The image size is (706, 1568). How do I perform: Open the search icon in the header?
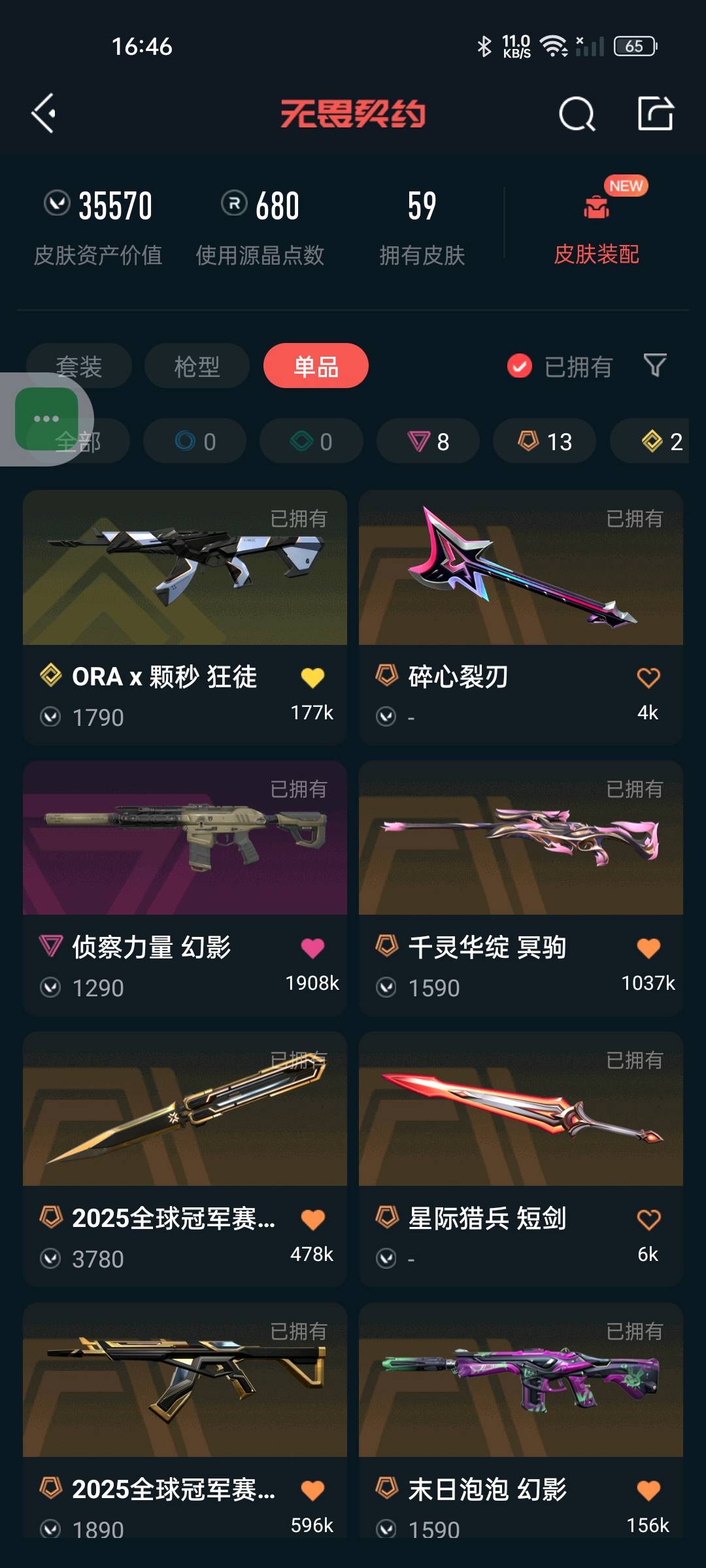click(x=577, y=114)
